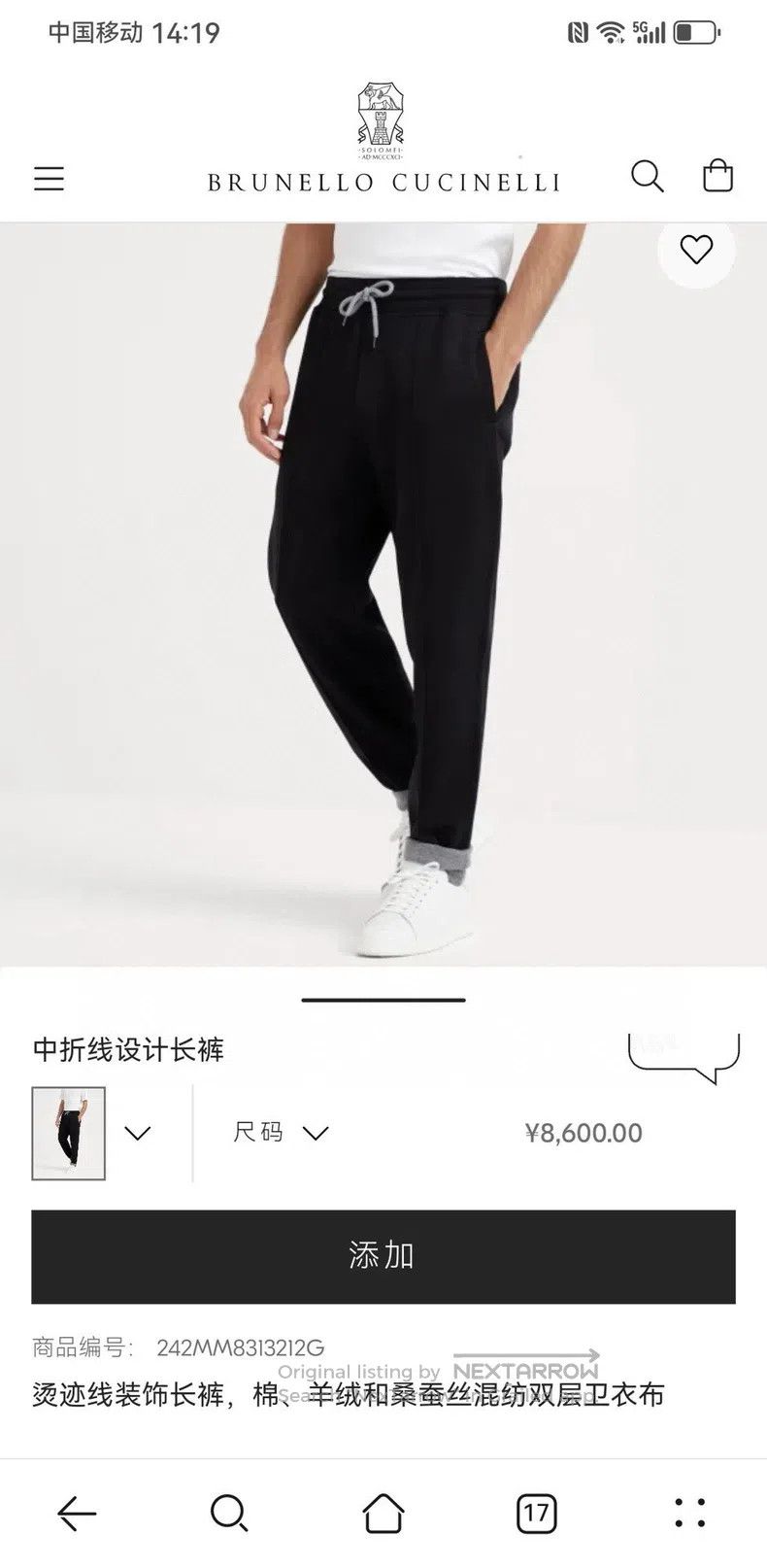Open the browser search button
This screenshot has height=1568, width=767.
(230, 1513)
